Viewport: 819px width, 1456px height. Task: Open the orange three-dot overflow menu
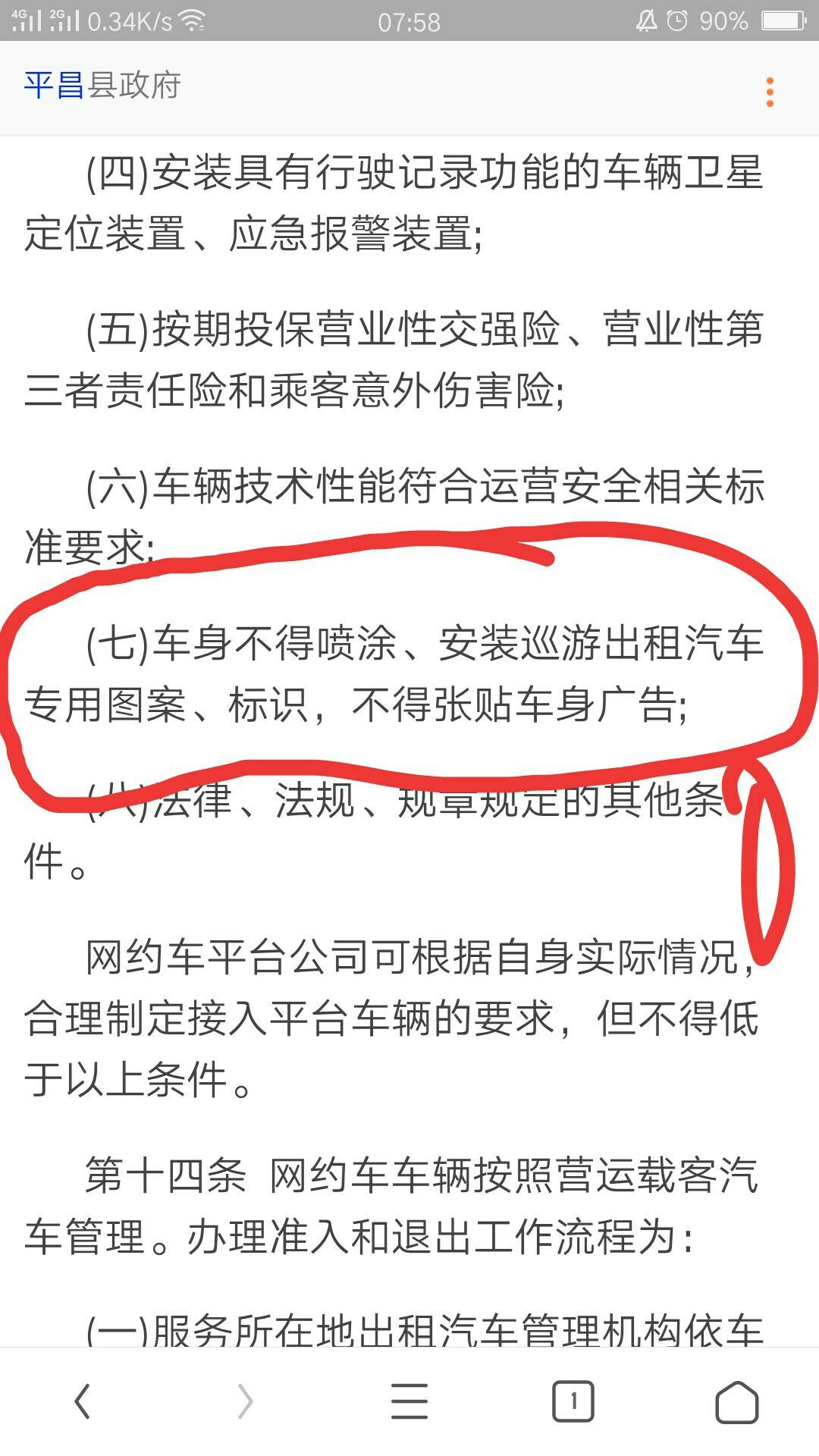[770, 93]
